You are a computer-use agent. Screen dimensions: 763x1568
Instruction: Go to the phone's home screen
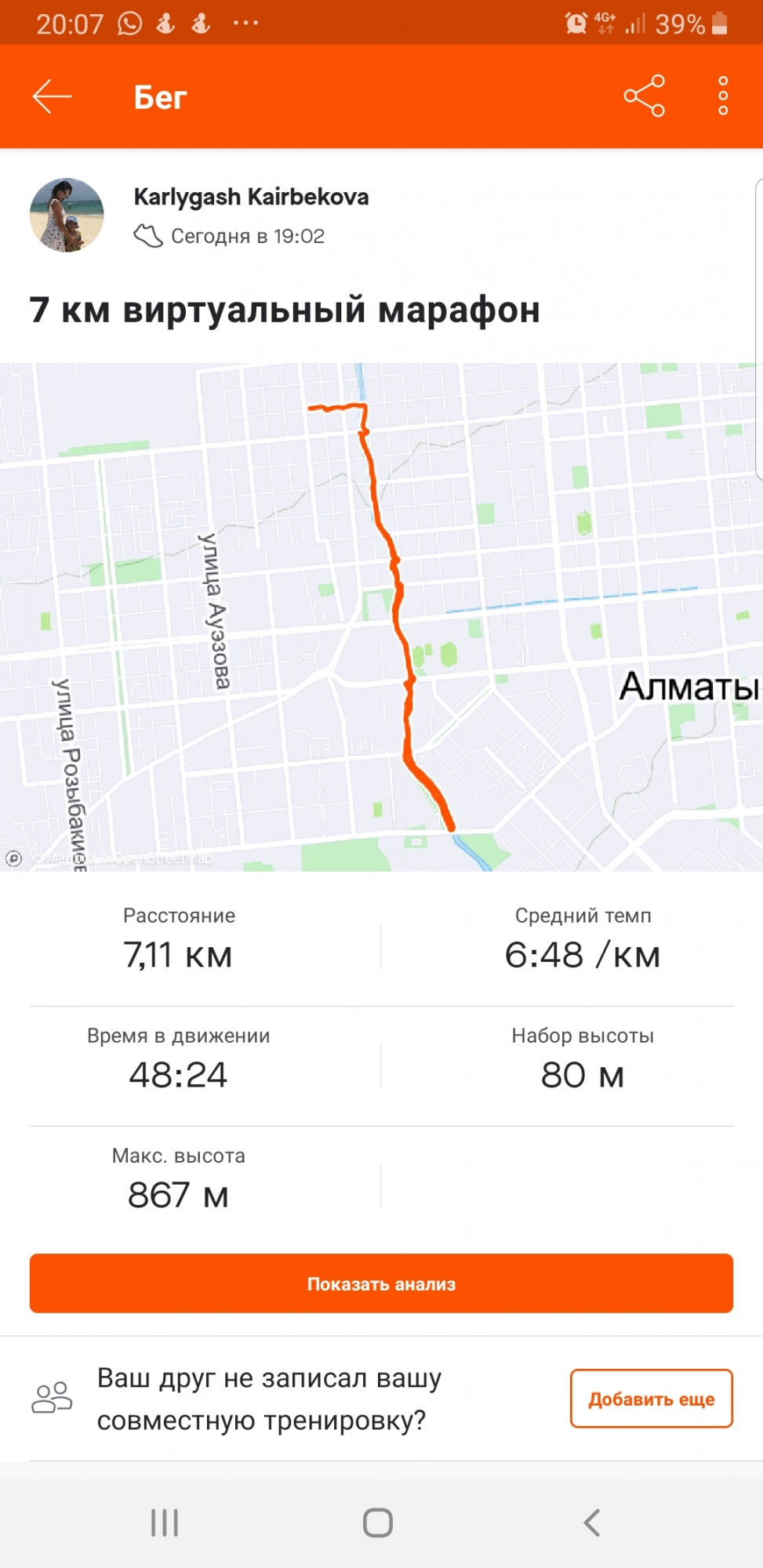(378, 1523)
